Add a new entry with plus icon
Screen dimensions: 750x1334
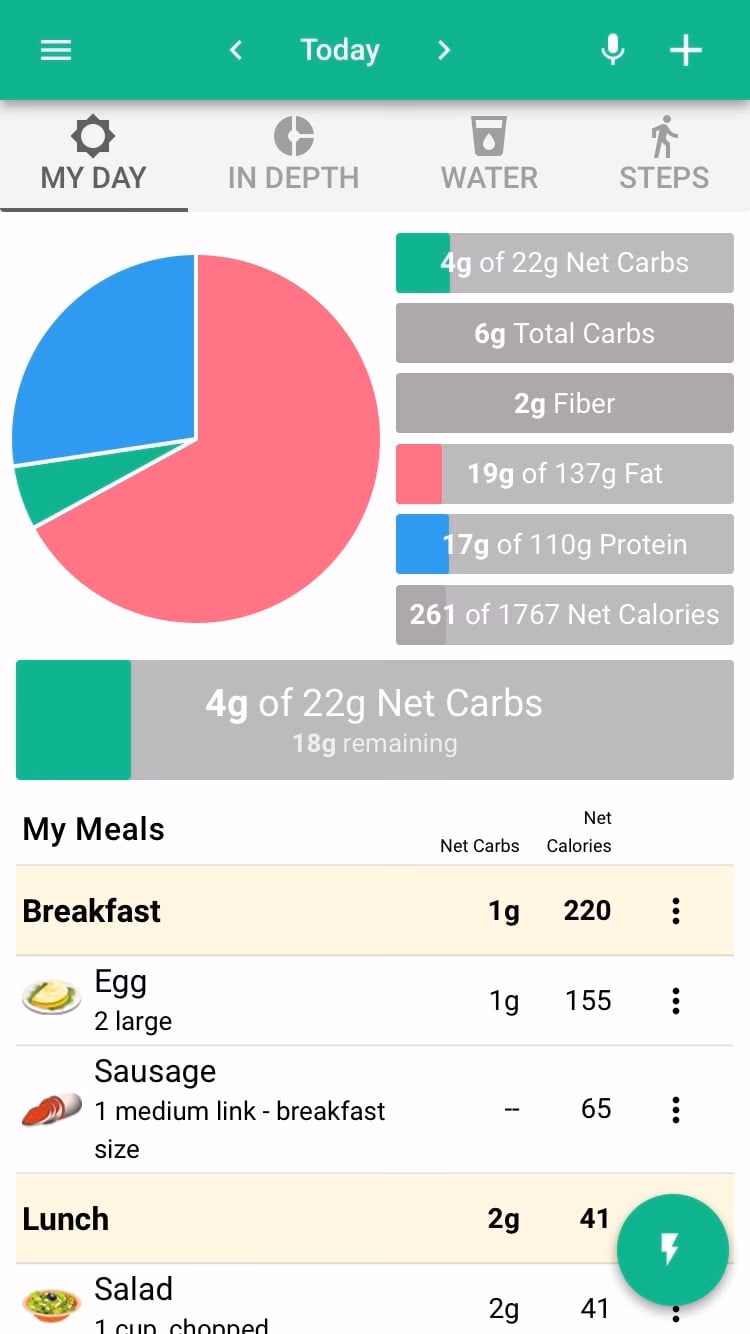[686, 50]
